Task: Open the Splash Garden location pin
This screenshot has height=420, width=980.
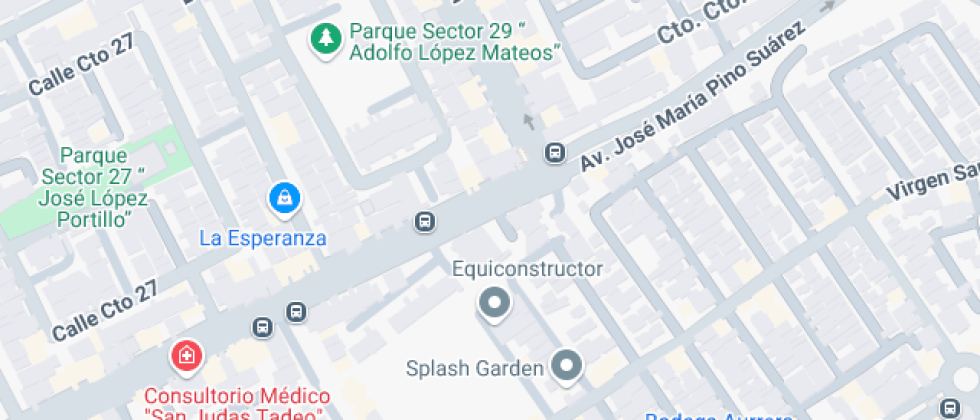Action: pos(567,366)
